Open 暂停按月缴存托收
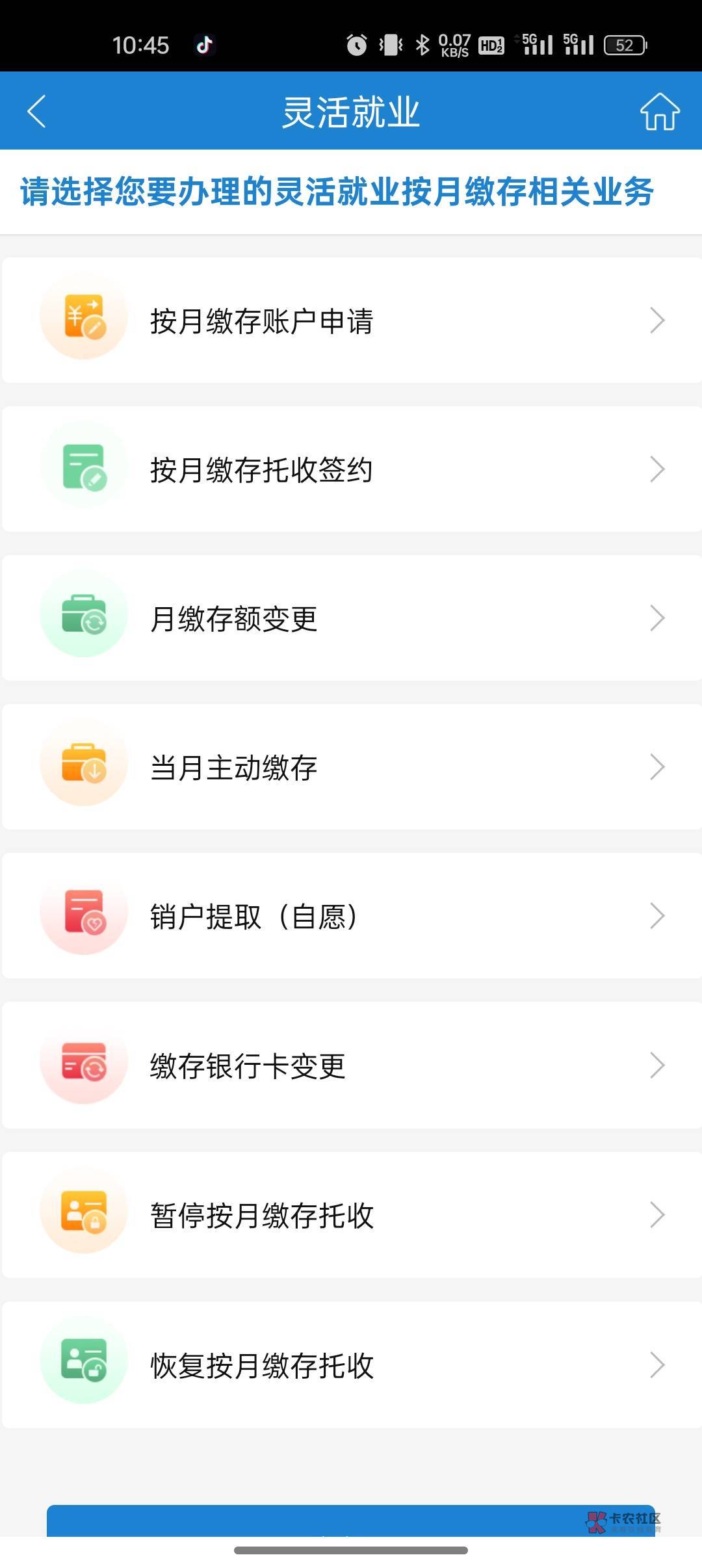 pos(351,1215)
